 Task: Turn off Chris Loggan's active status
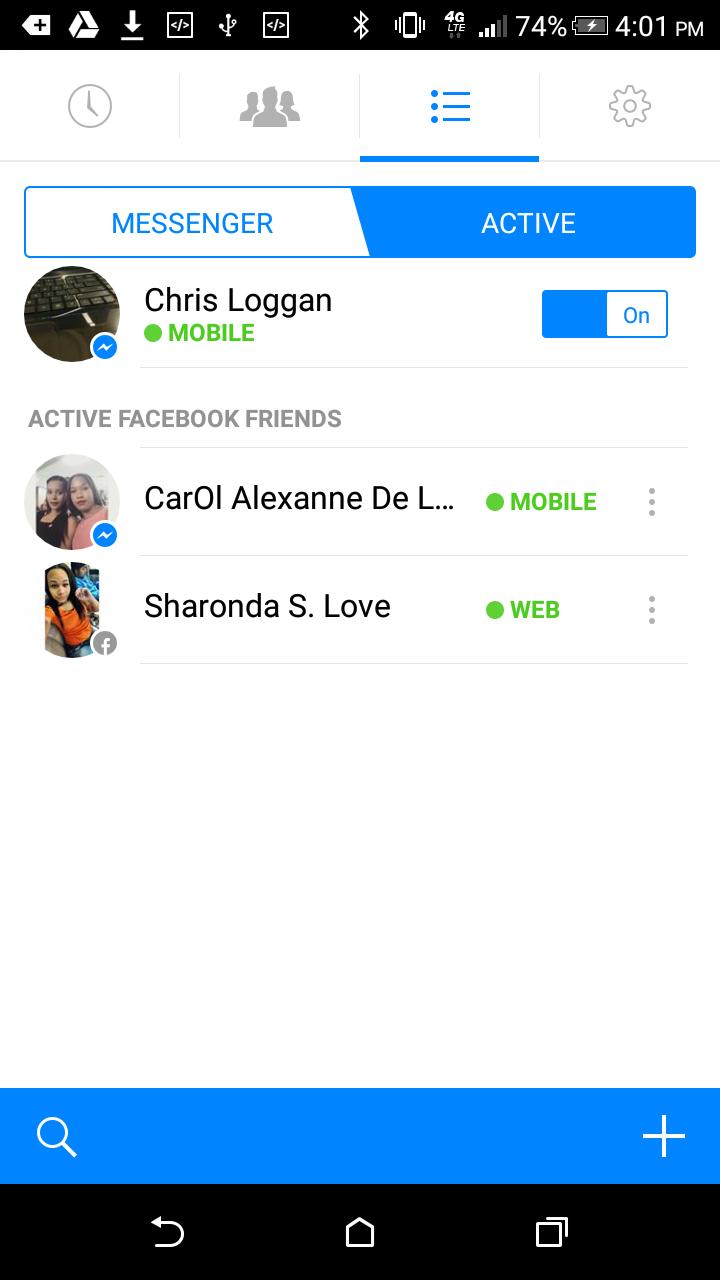tap(604, 315)
